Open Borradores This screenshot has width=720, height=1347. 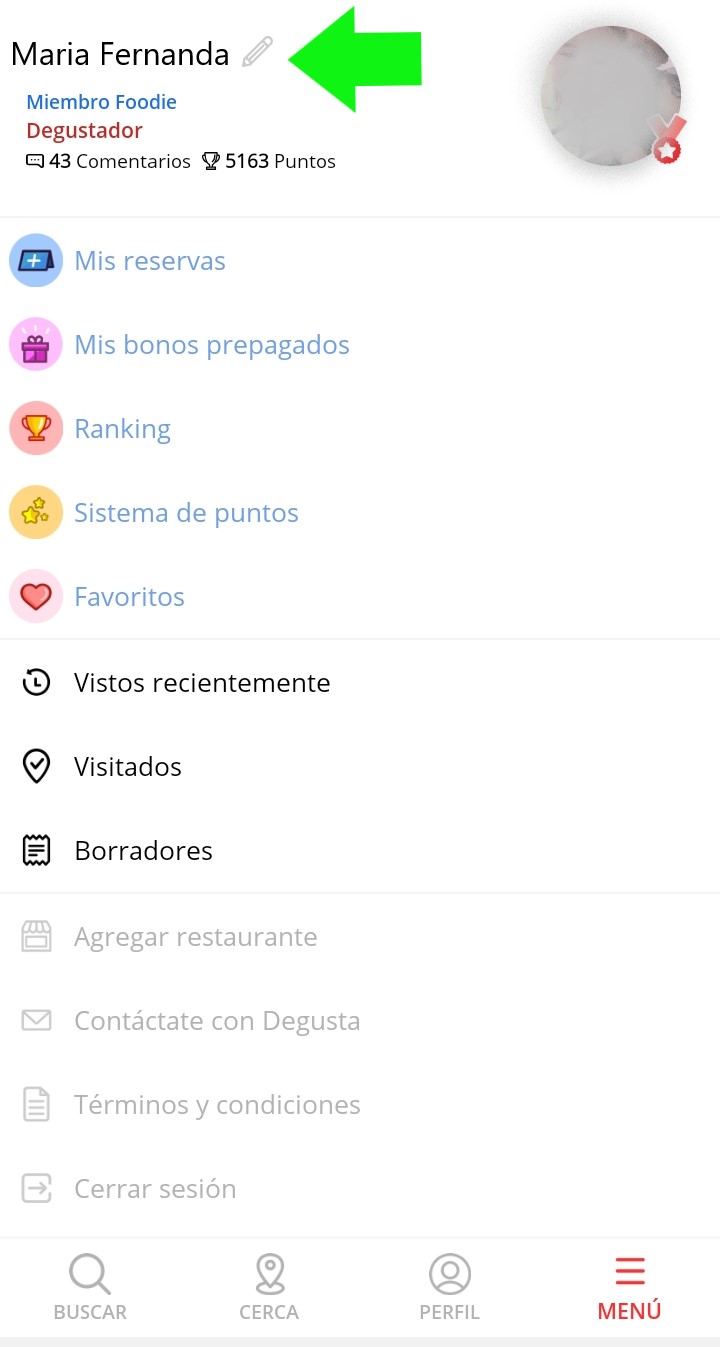click(143, 851)
